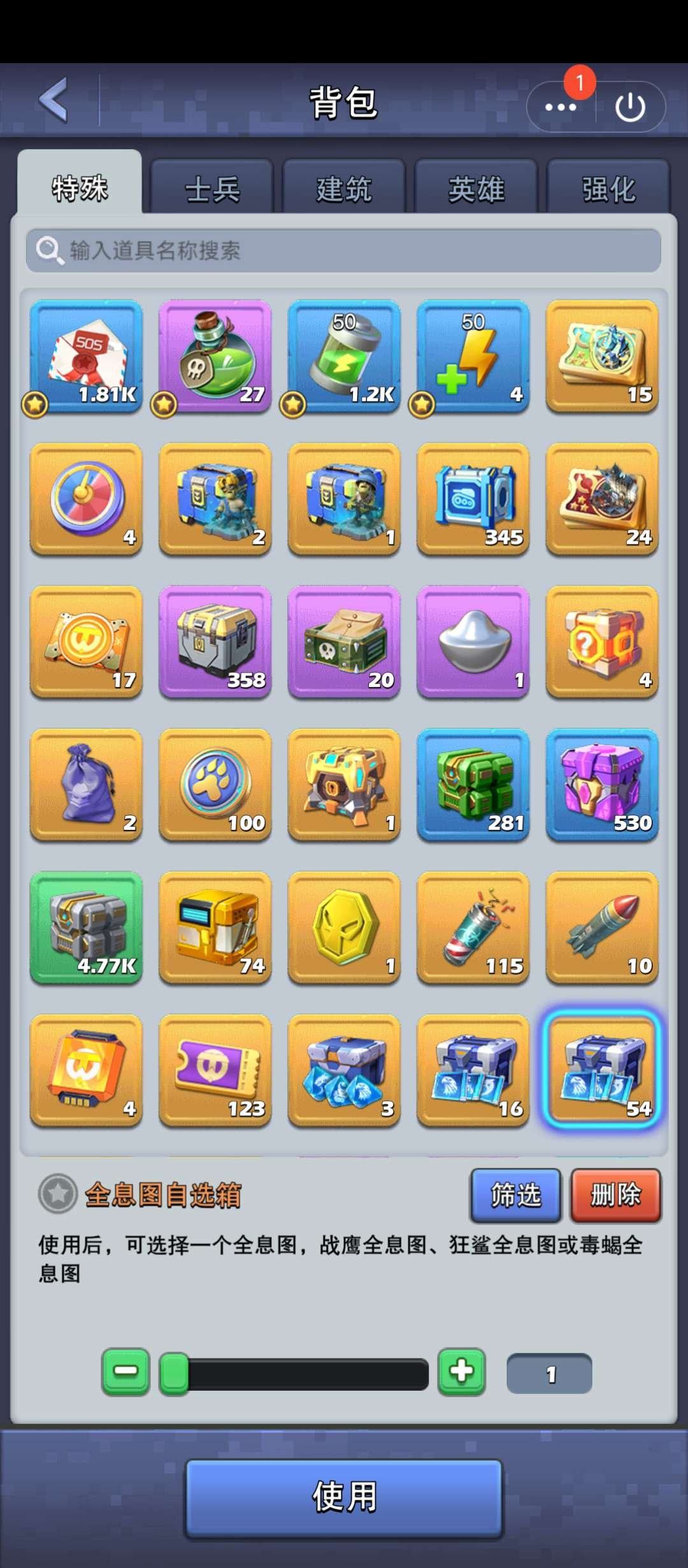Switch to the 士兵 tab

pyautogui.click(x=212, y=189)
